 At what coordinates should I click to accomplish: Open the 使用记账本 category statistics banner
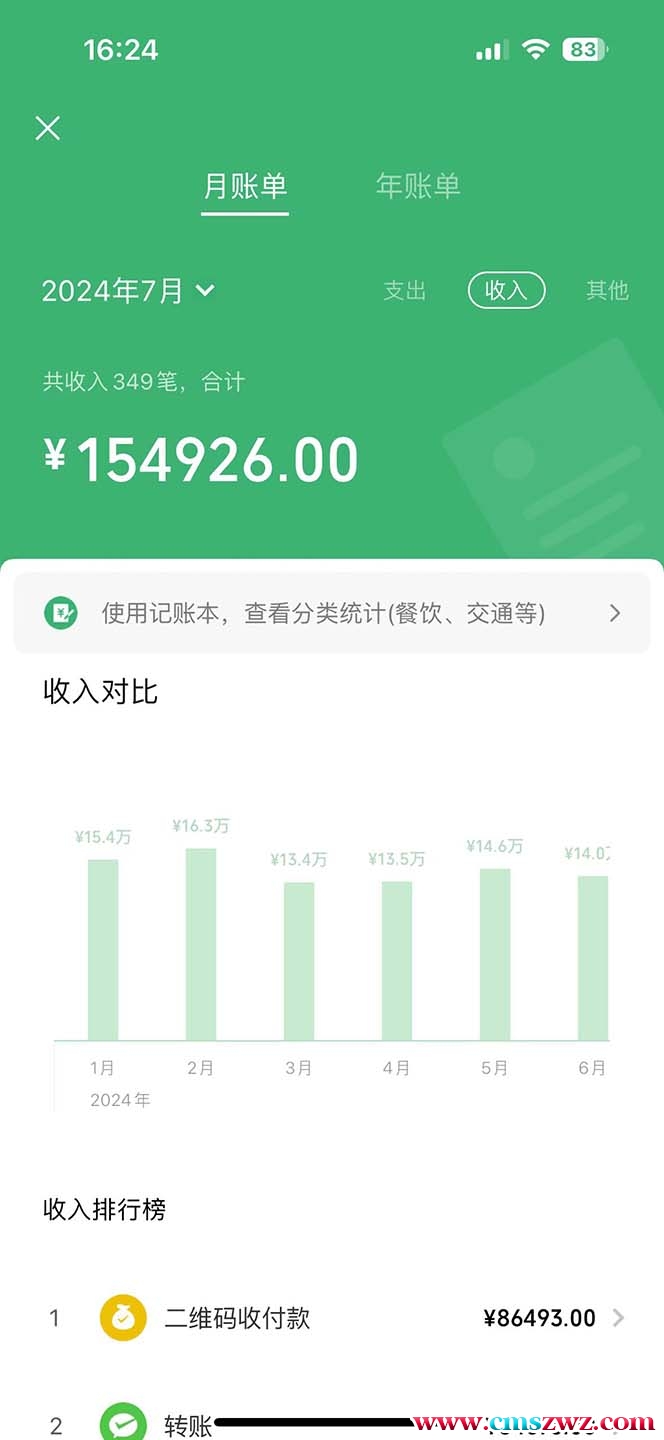332,613
